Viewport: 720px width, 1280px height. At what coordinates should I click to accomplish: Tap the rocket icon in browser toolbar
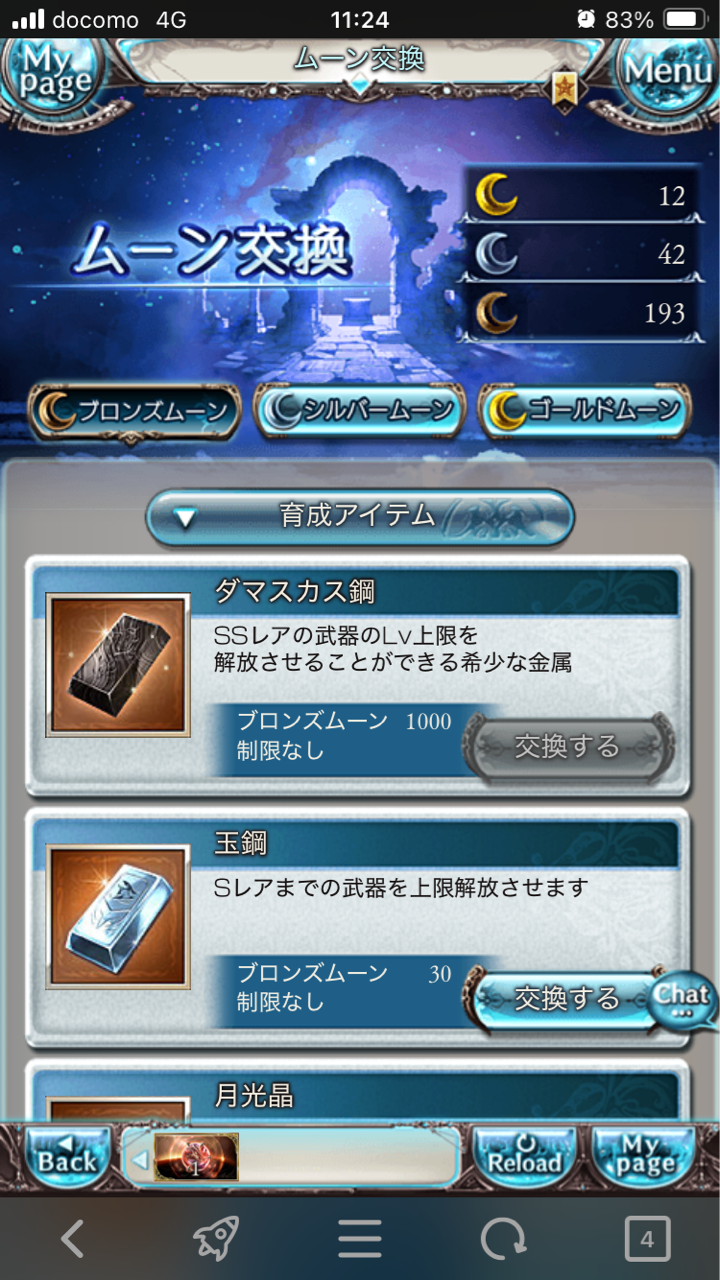point(216,1240)
